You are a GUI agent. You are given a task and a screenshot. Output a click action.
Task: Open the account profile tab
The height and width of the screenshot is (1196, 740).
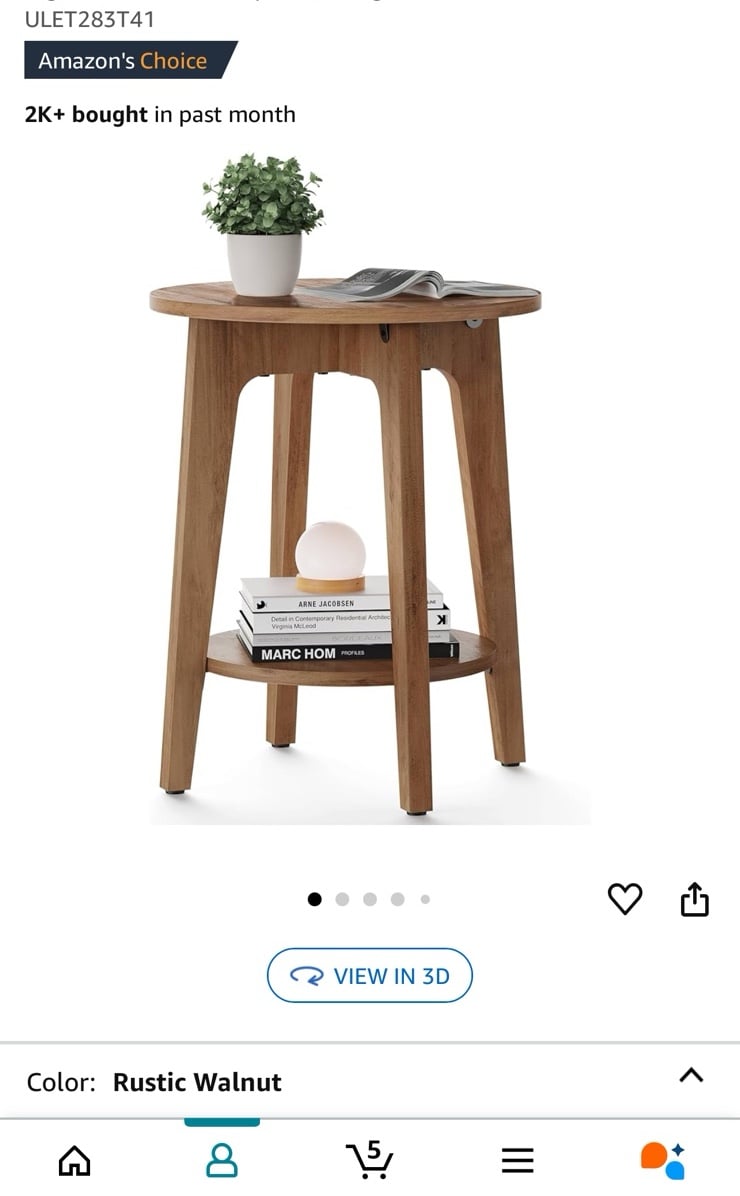point(222,1161)
